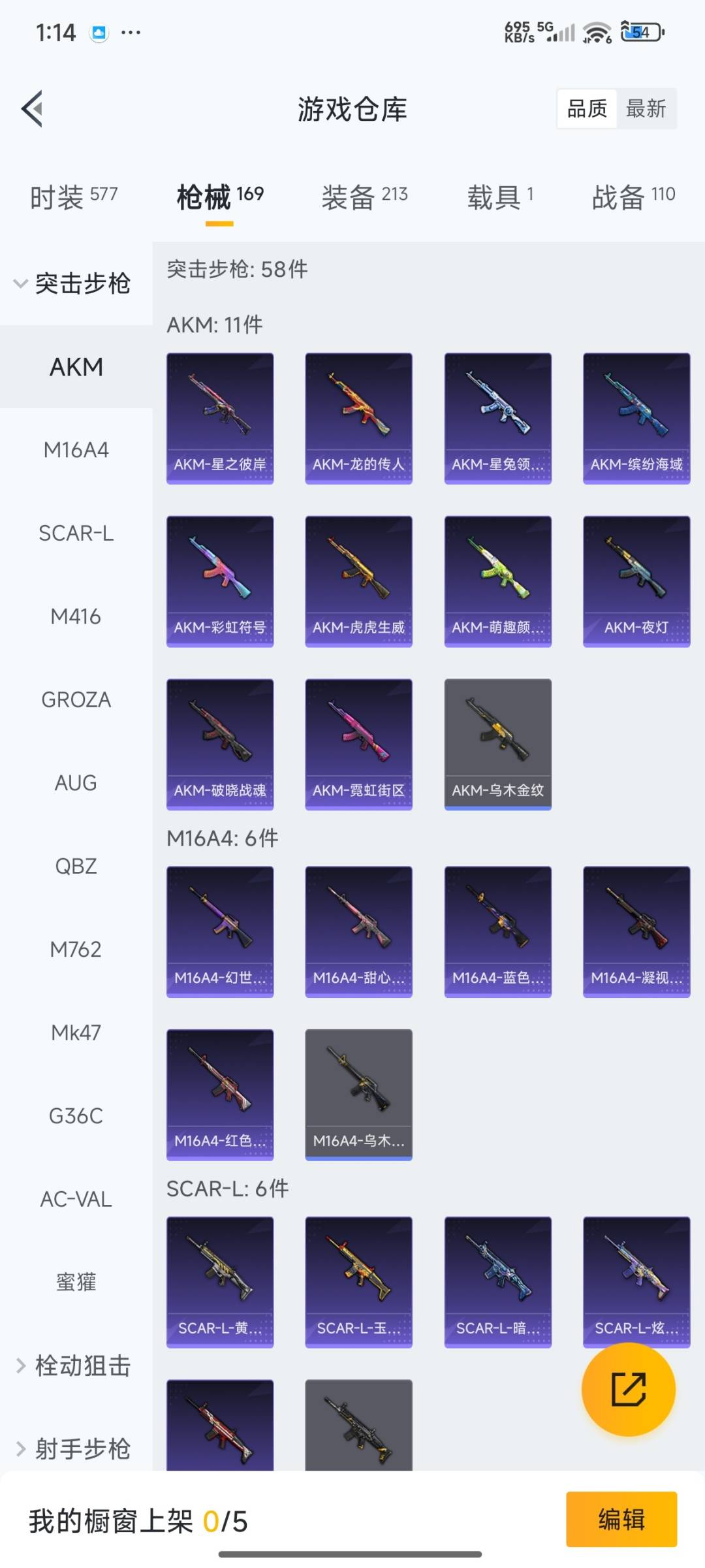The image size is (705, 1568).
Task: Sort by 最新
Action: tap(646, 108)
